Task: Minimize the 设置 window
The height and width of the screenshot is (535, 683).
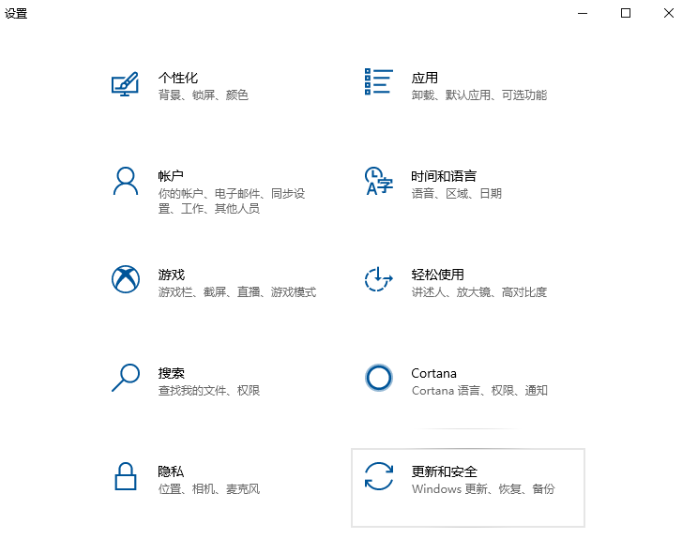Action: pyautogui.click(x=584, y=13)
